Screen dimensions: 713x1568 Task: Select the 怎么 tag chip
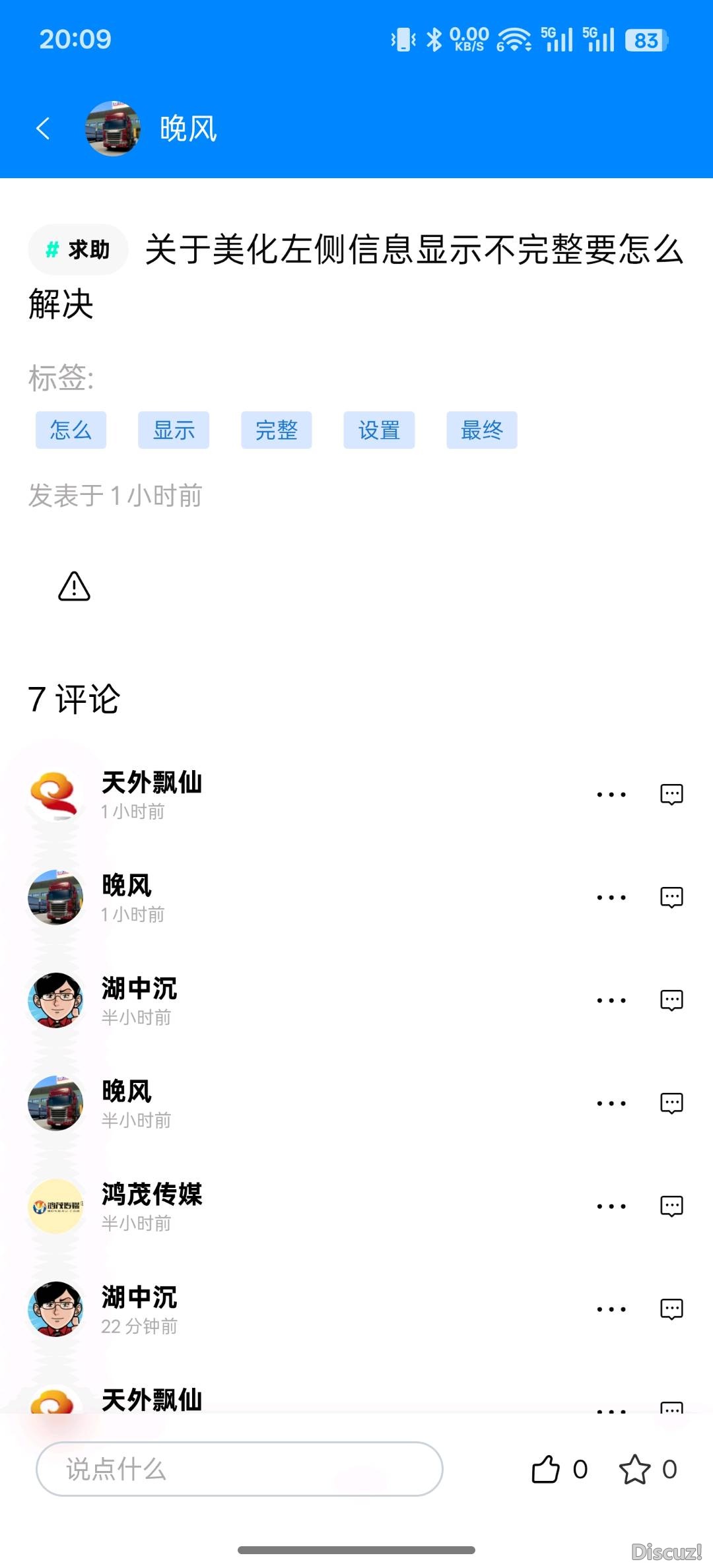pos(71,430)
